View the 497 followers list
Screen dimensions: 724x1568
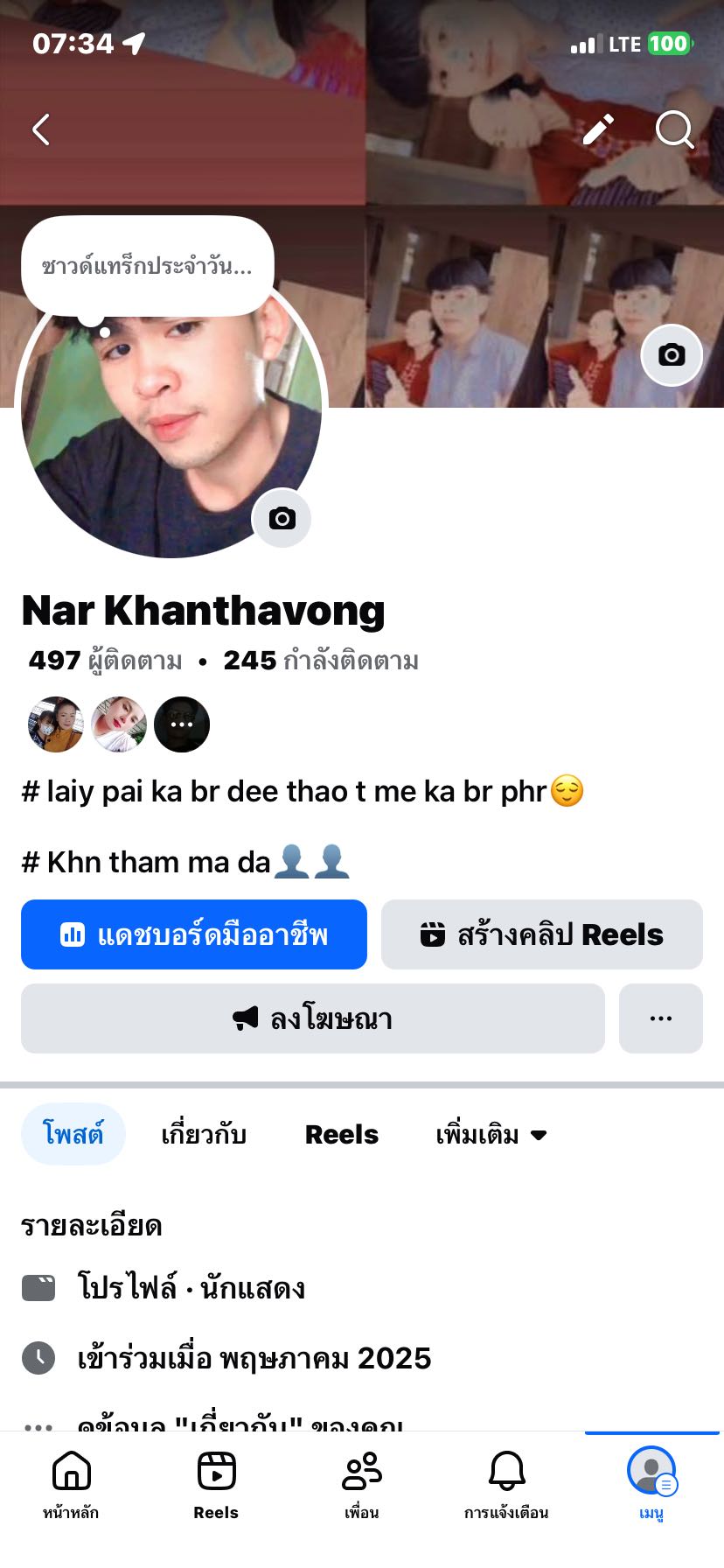pyautogui.click(x=106, y=661)
